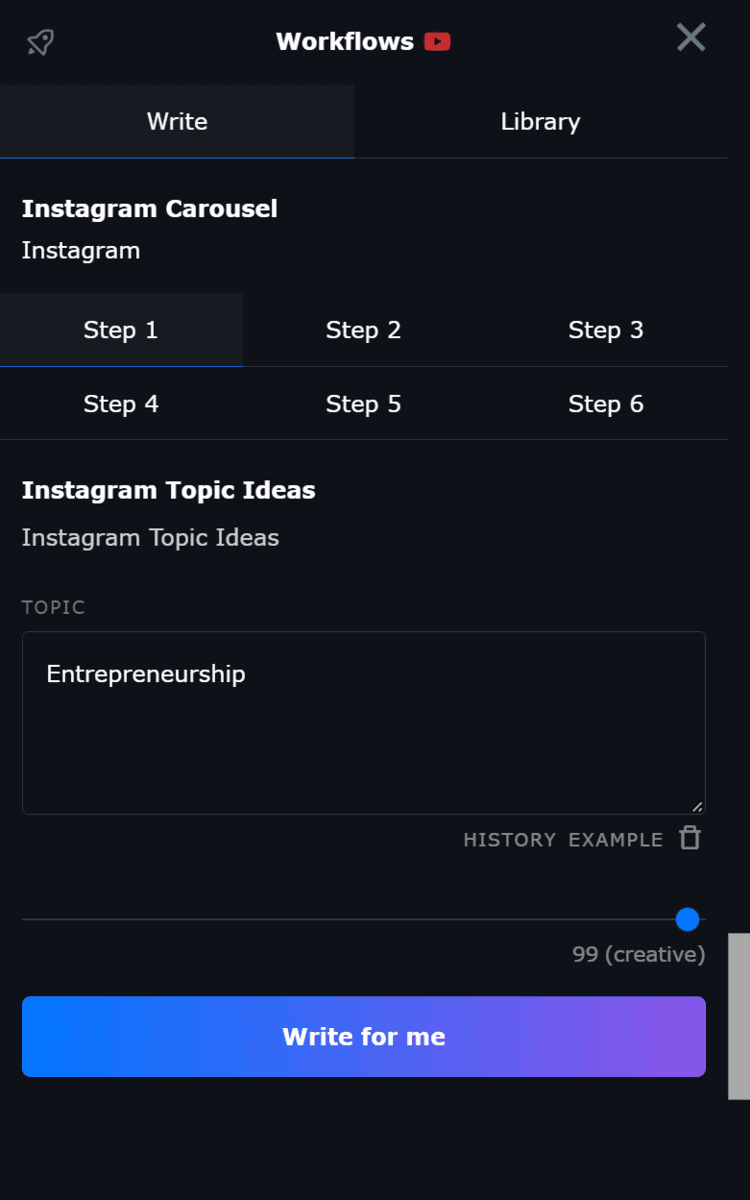Image resolution: width=750 pixels, height=1200 pixels.
Task: Click the textarea resize handle
Action: [697, 806]
